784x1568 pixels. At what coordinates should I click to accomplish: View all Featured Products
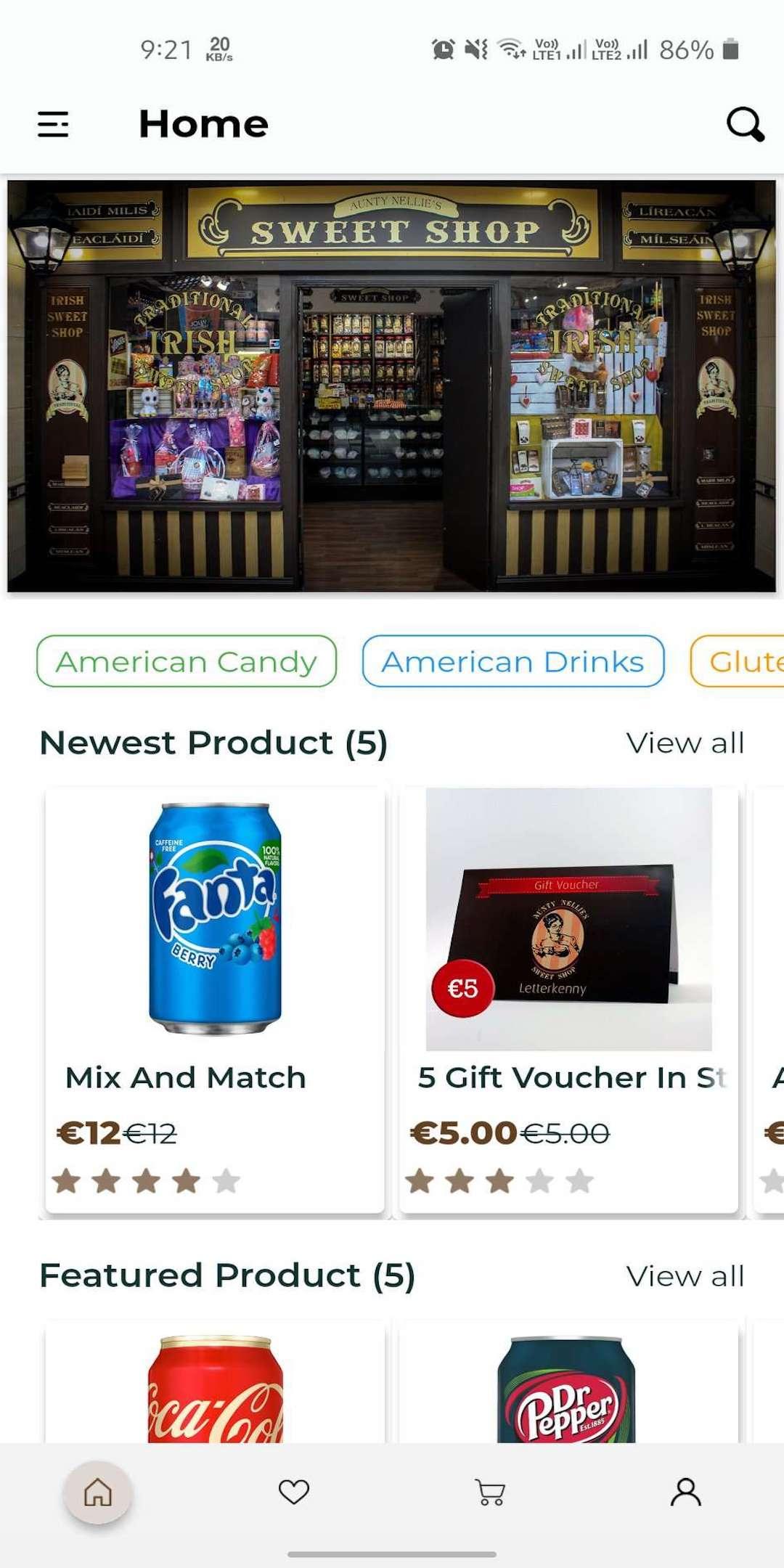point(685,1275)
